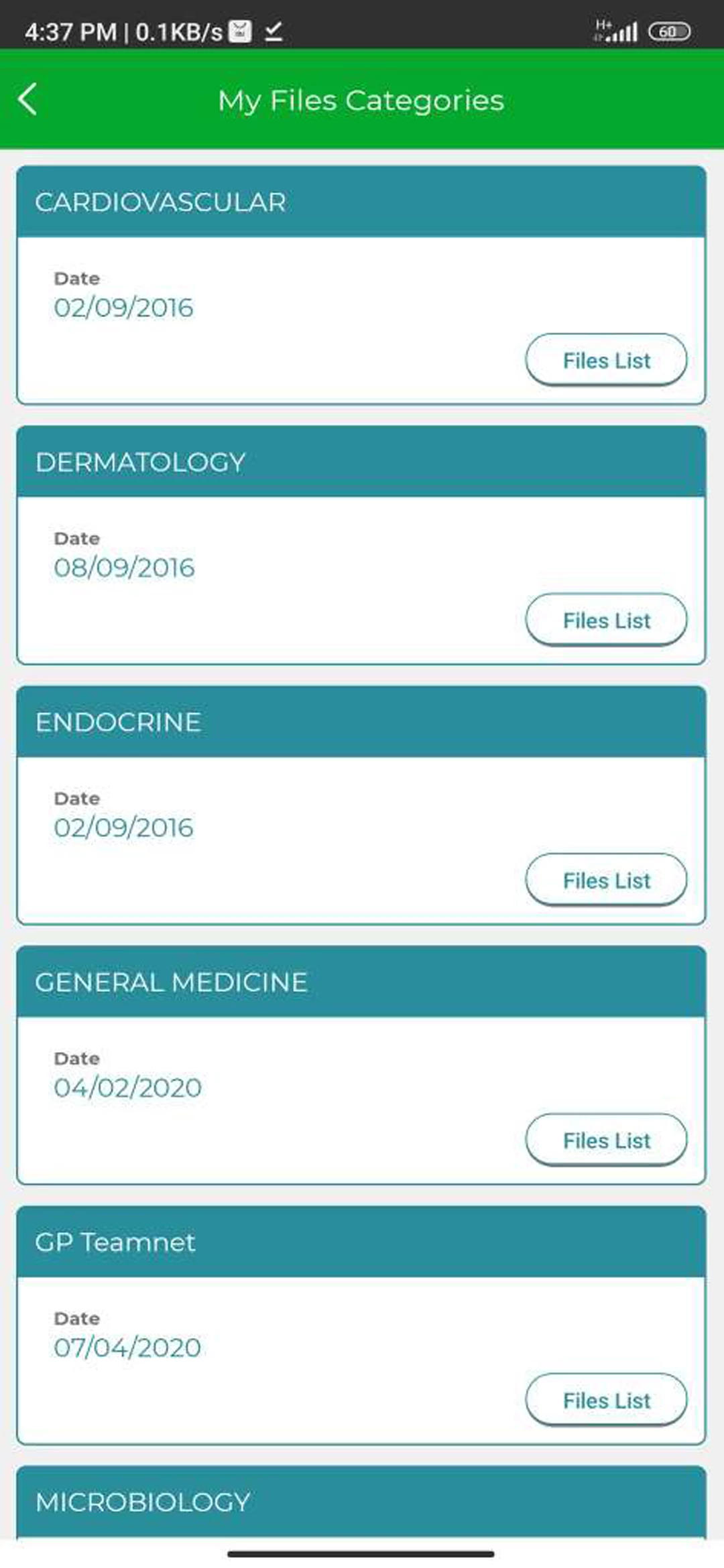Viewport: 724px width, 1568px height.
Task: Open Files List for GP Teamnet
Action: pyautogui.click(x=605, y=1400)
